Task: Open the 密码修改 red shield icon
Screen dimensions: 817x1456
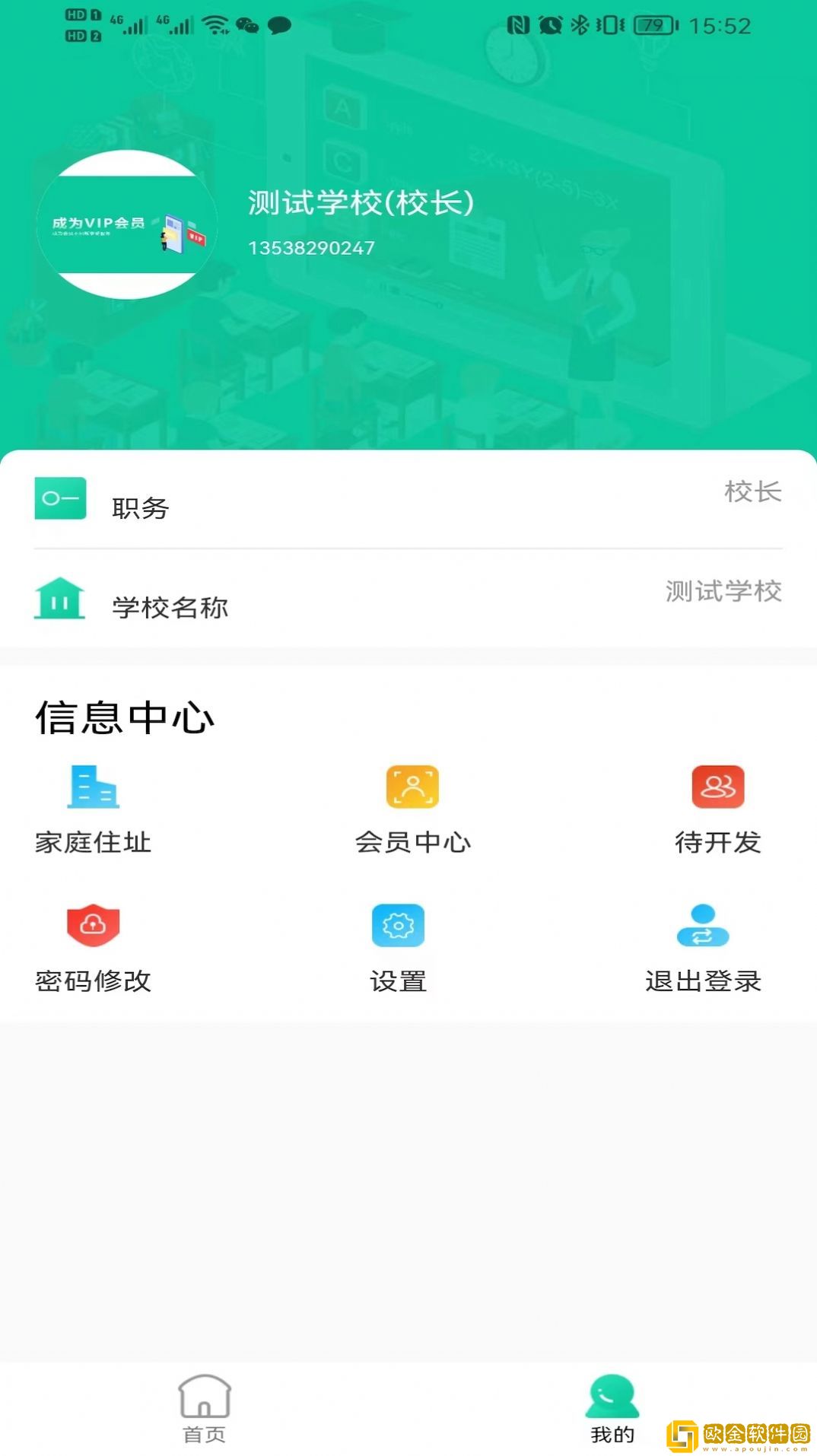Action: click(x=93, y=927)
